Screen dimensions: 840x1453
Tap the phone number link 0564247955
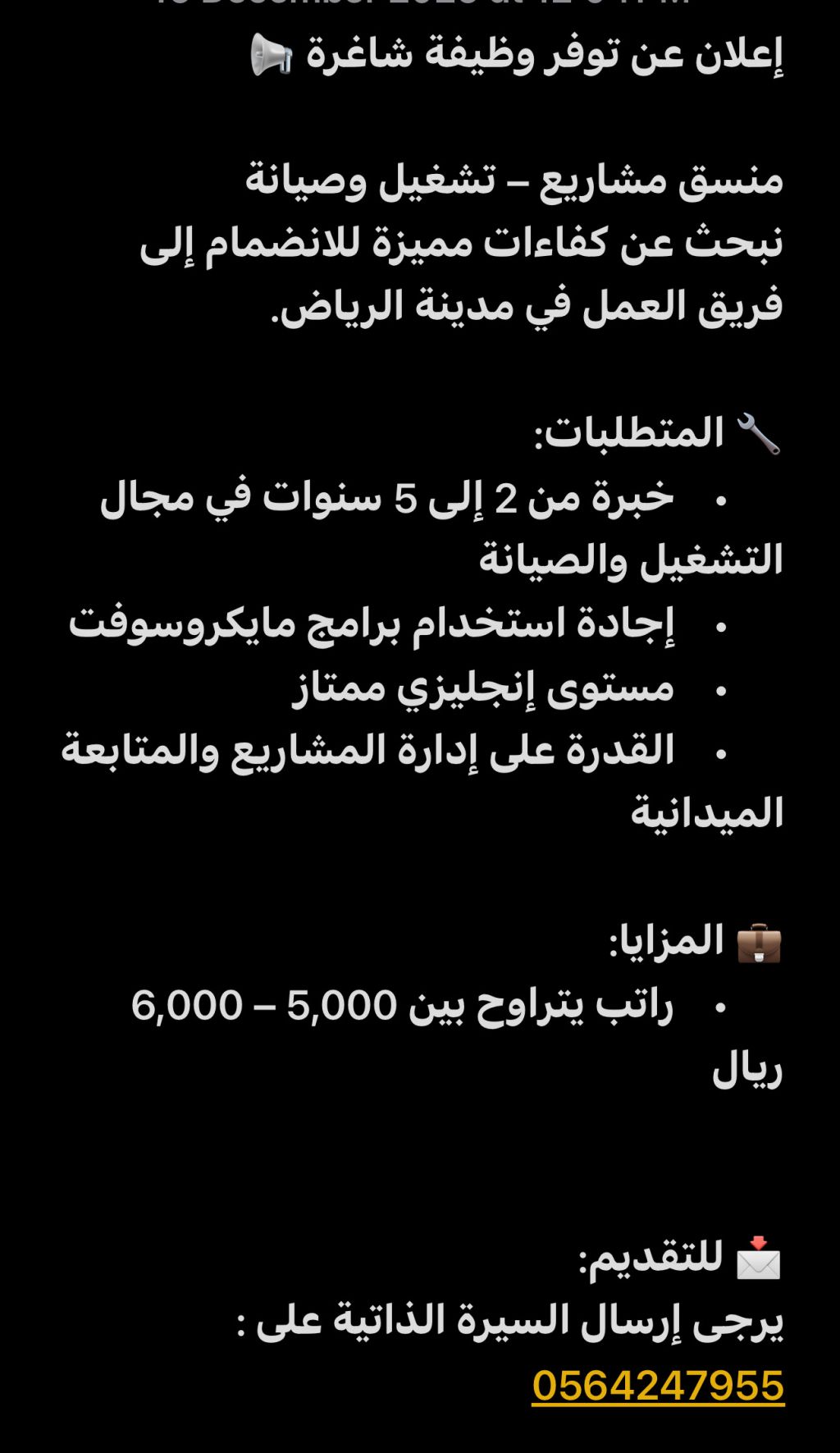tap(658, 1386)
